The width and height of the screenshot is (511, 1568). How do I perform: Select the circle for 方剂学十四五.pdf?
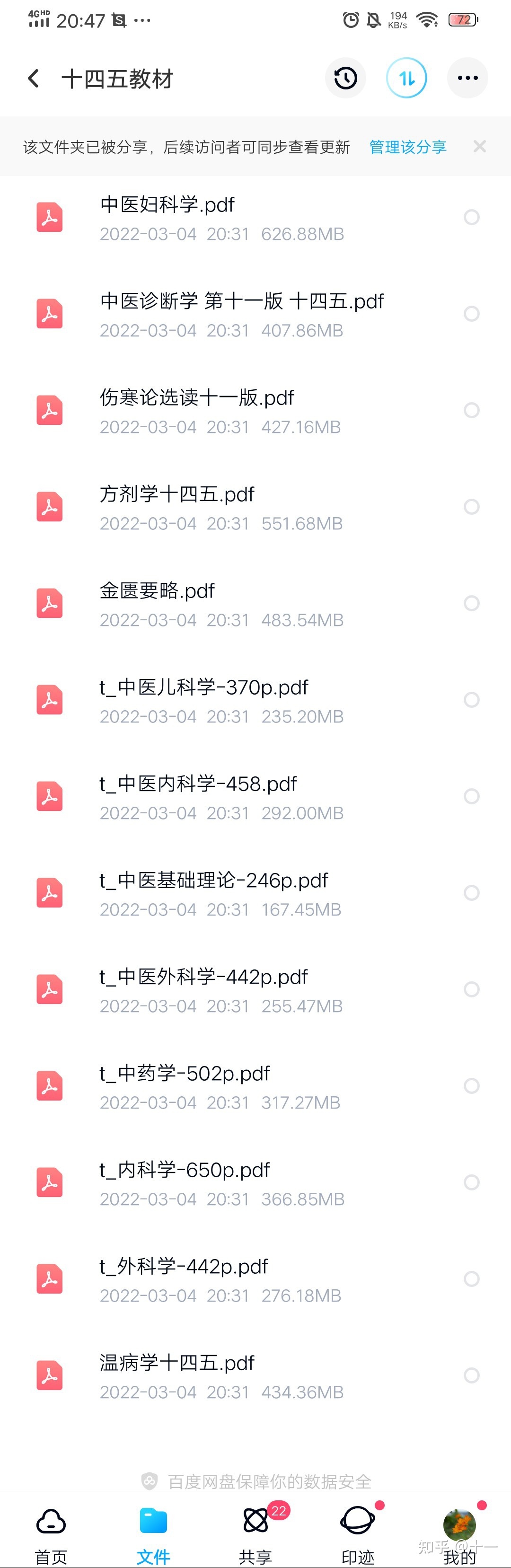[471, 506]
